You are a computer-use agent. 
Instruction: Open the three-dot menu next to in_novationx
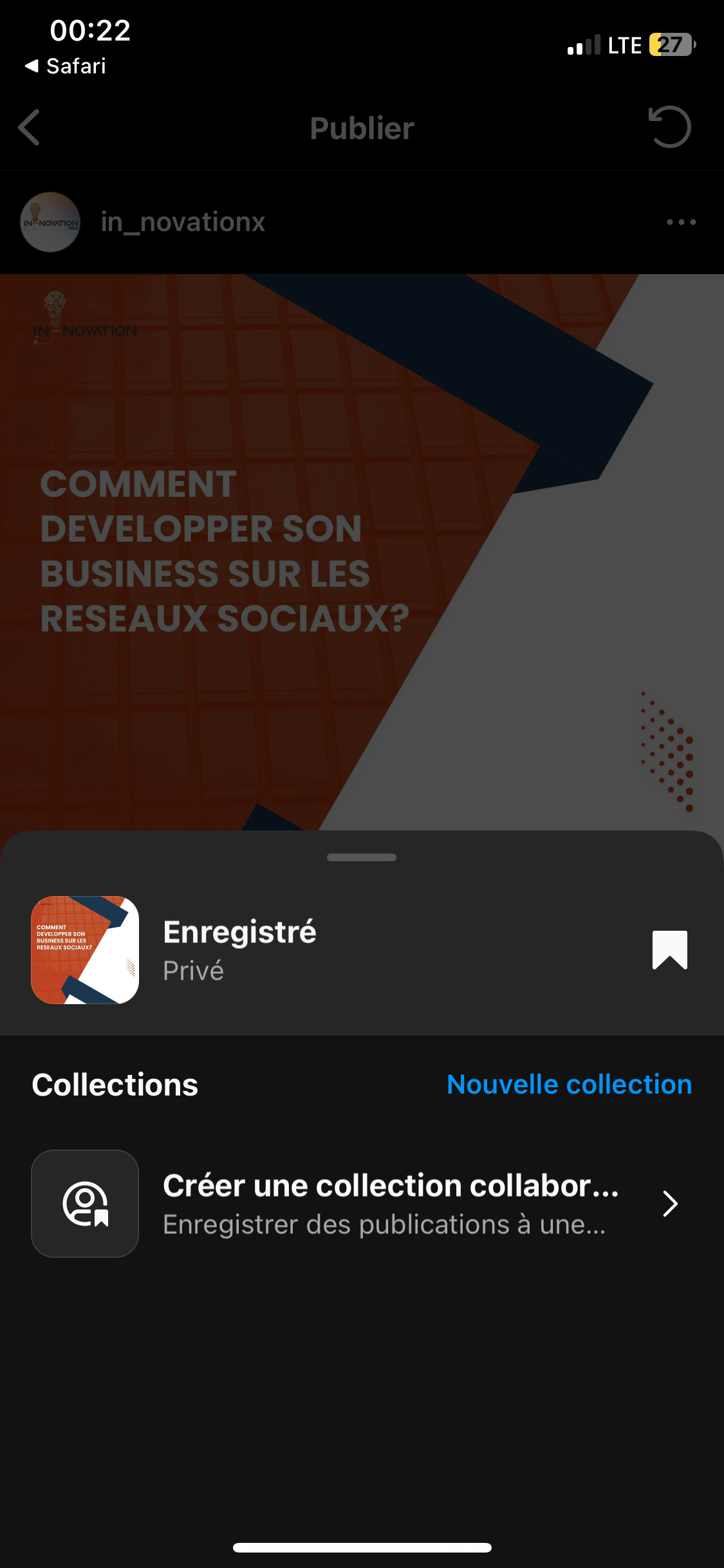(x=681, y=222)
